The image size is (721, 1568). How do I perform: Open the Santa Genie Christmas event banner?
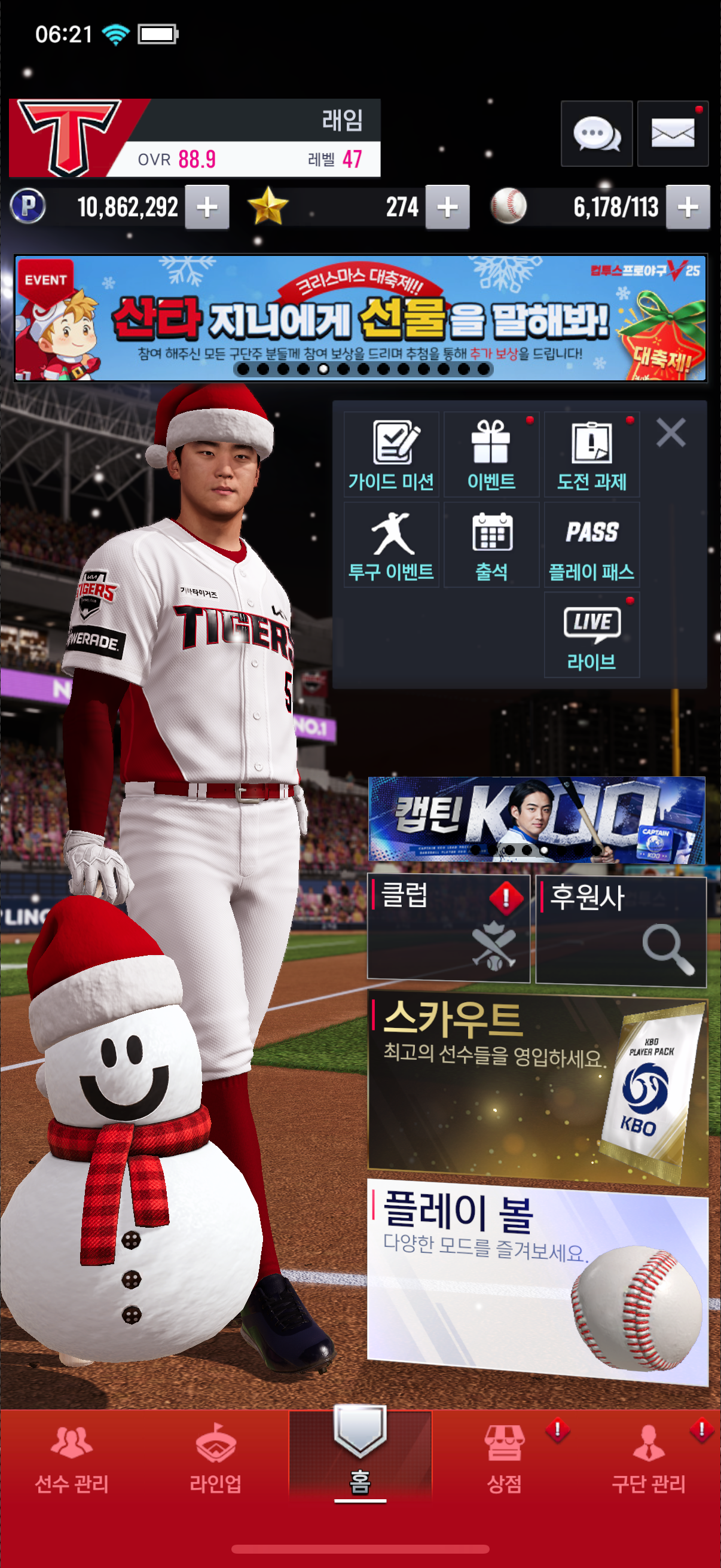(360, 318)
